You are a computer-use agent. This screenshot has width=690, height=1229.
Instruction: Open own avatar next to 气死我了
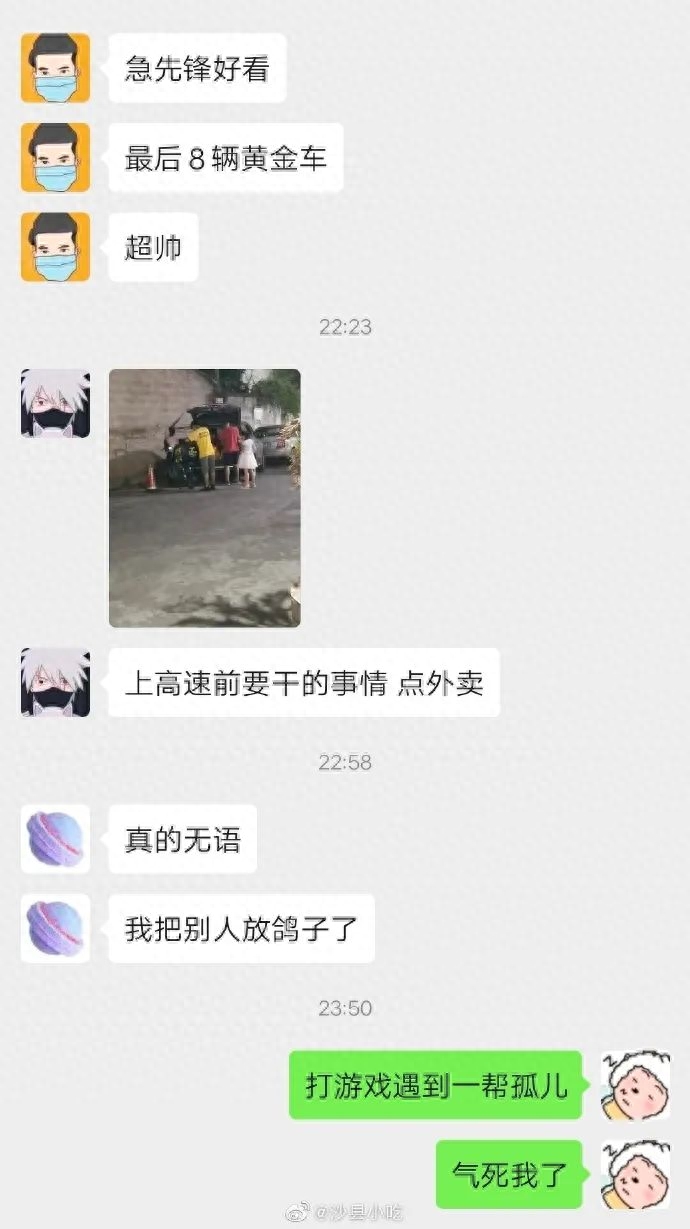click(x=635, y=1174)
